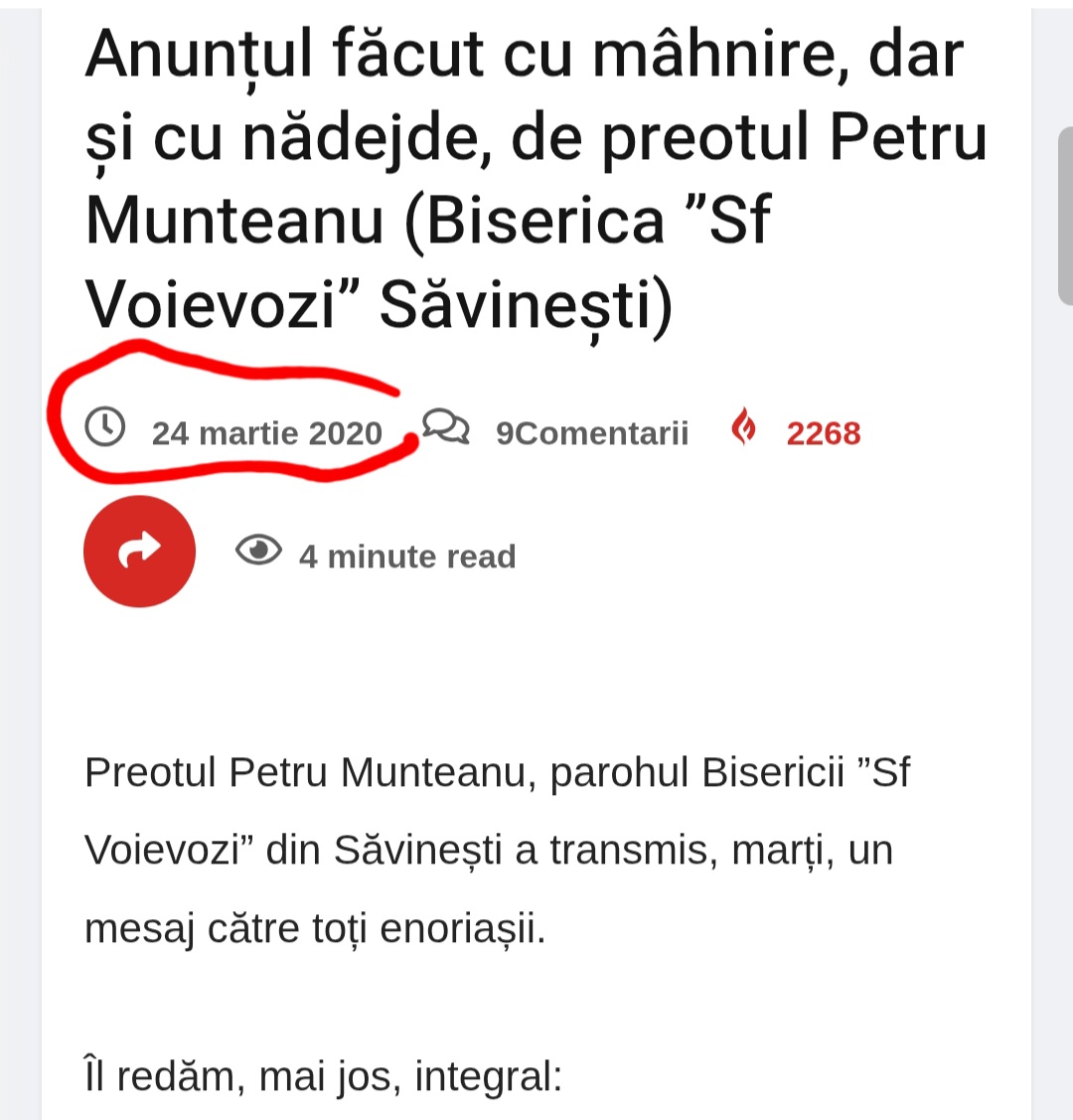Open the 9Comentarii comments link
The image size is (1073, 1120).
[x=591, y=433]
